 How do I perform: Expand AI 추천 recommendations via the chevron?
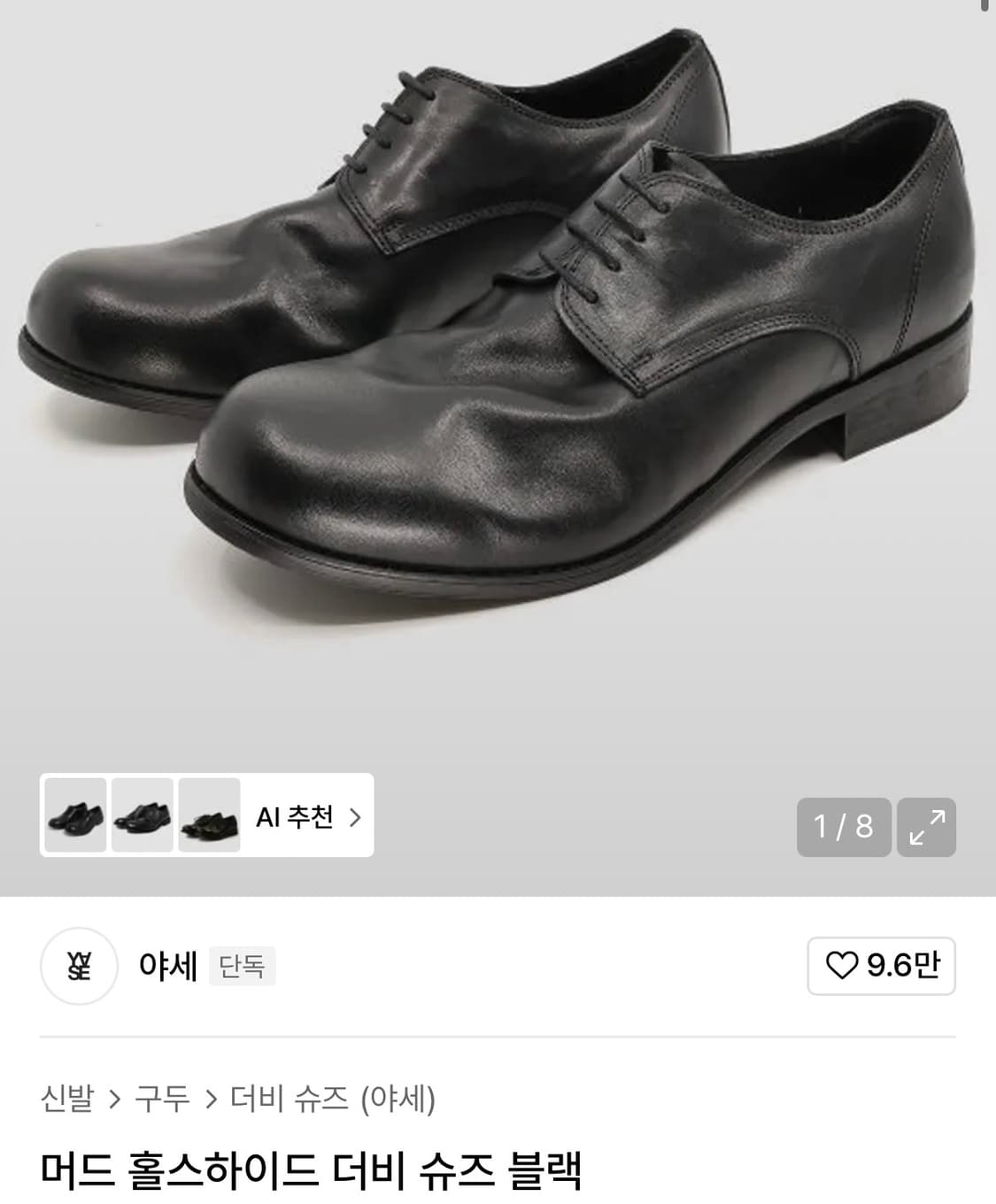[x=358, y=819]
